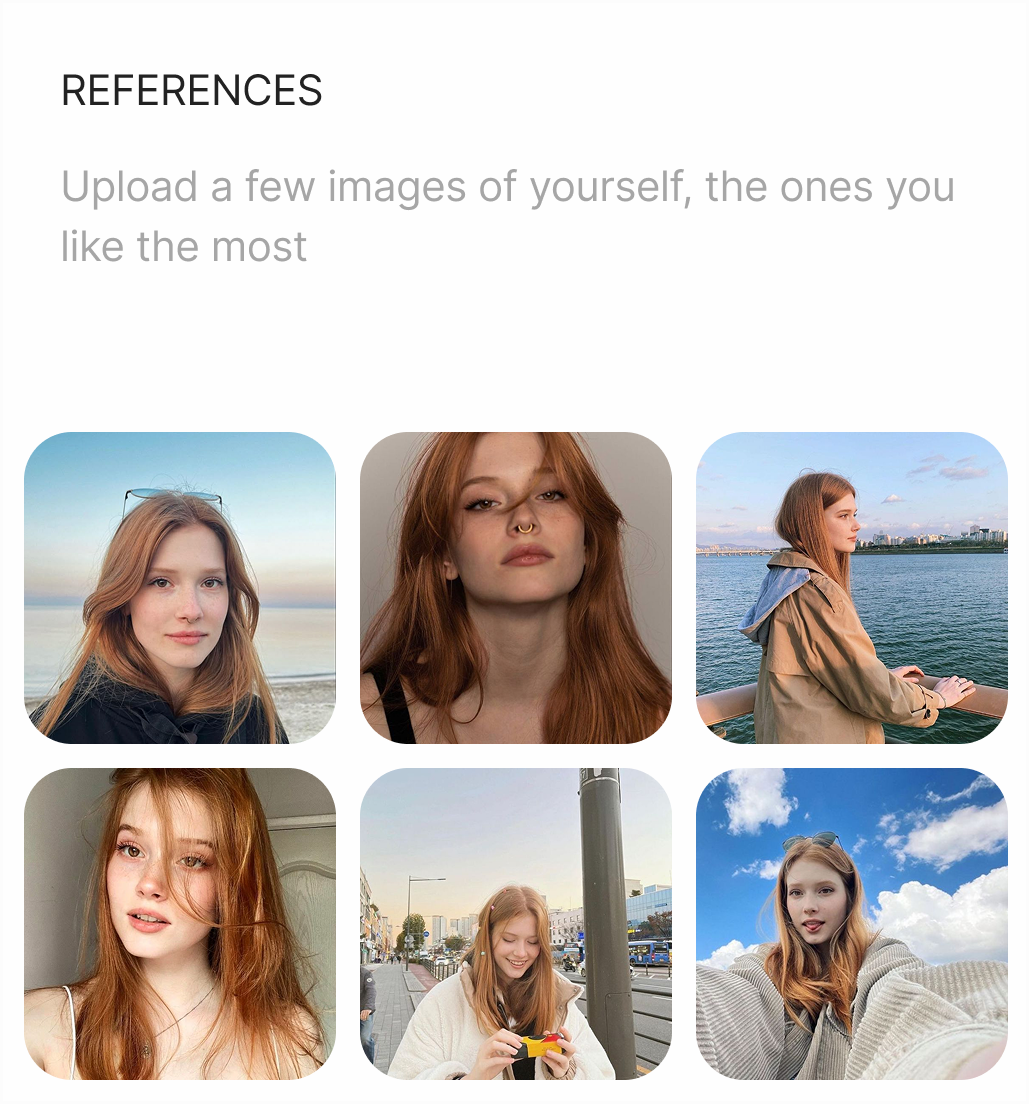Viewport: 1029px width, 1104px height.
Task: Select the selfie against blue cloudy sky
Action: (852, 924)
